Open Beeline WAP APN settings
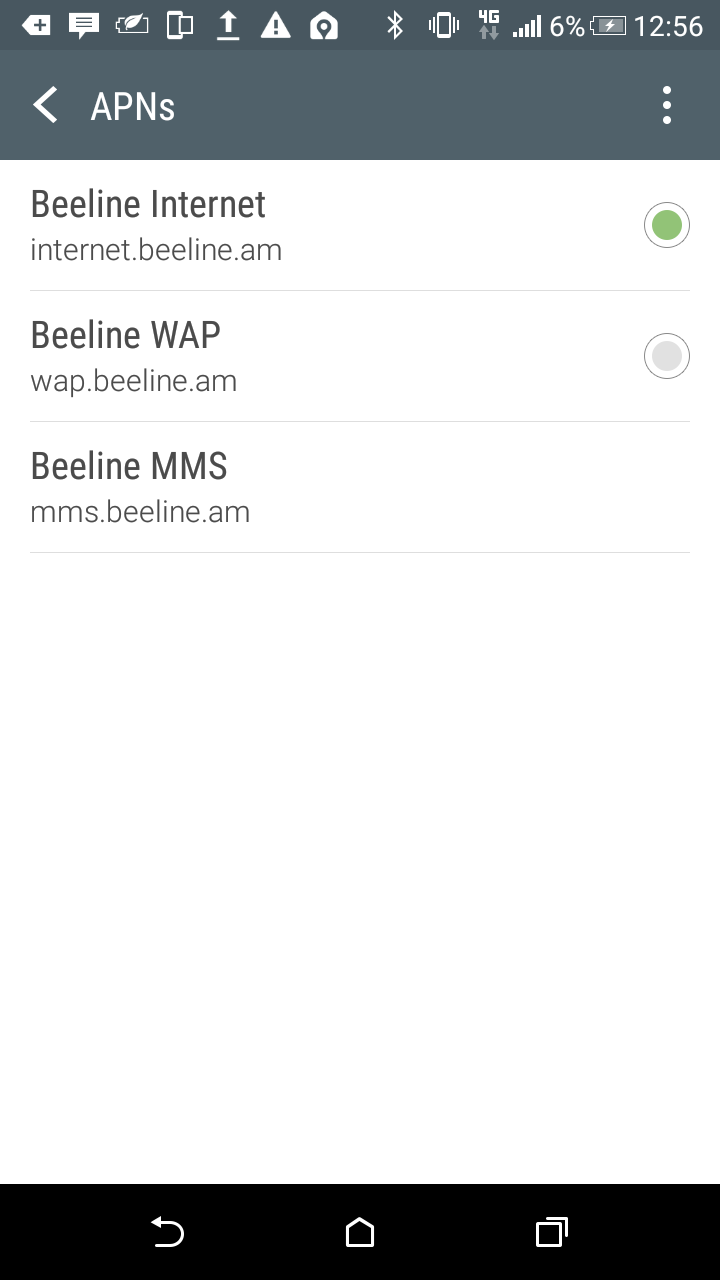 (300, 356)
